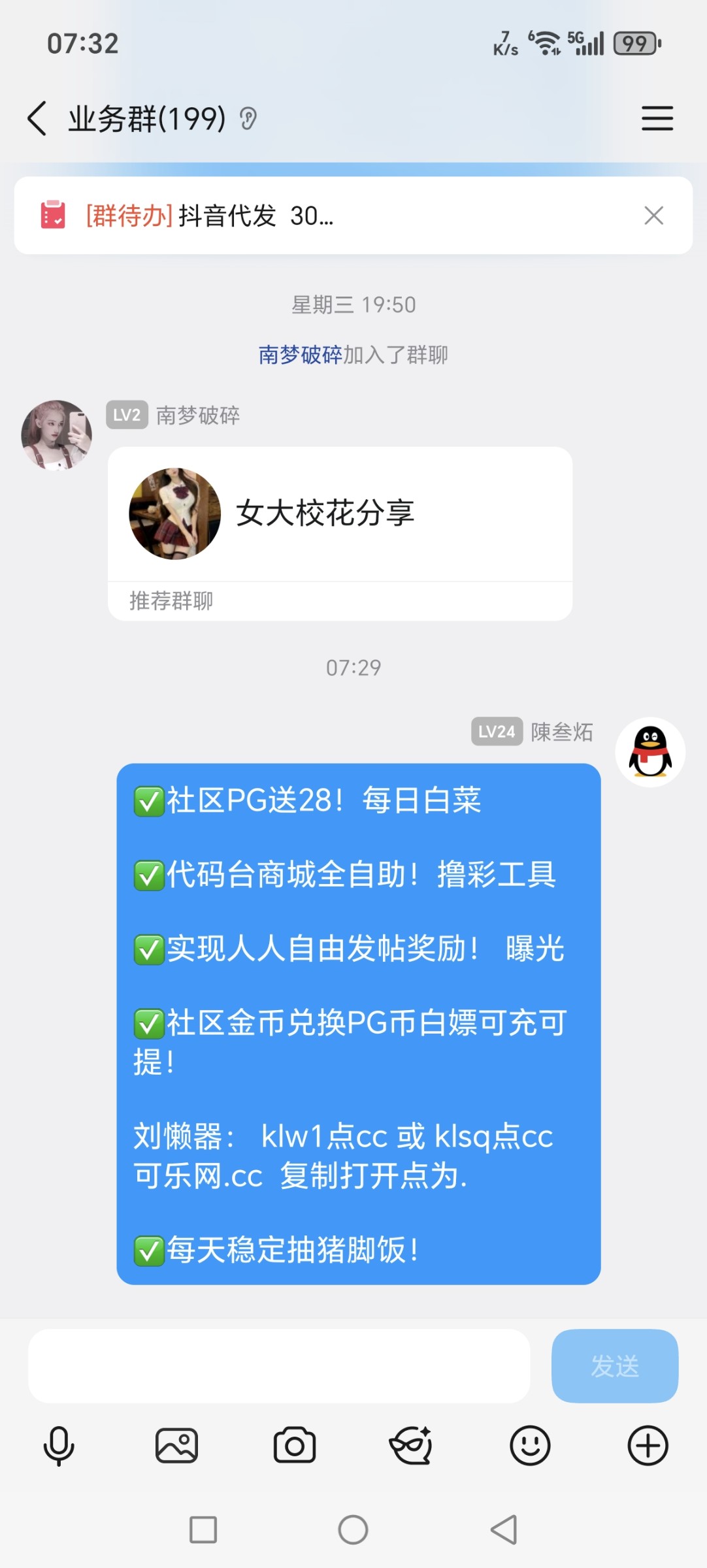Open group settings via hamburger menu icon
Image resolution: width=707 pixels, height=1568 pixels.
coord(657,119)
